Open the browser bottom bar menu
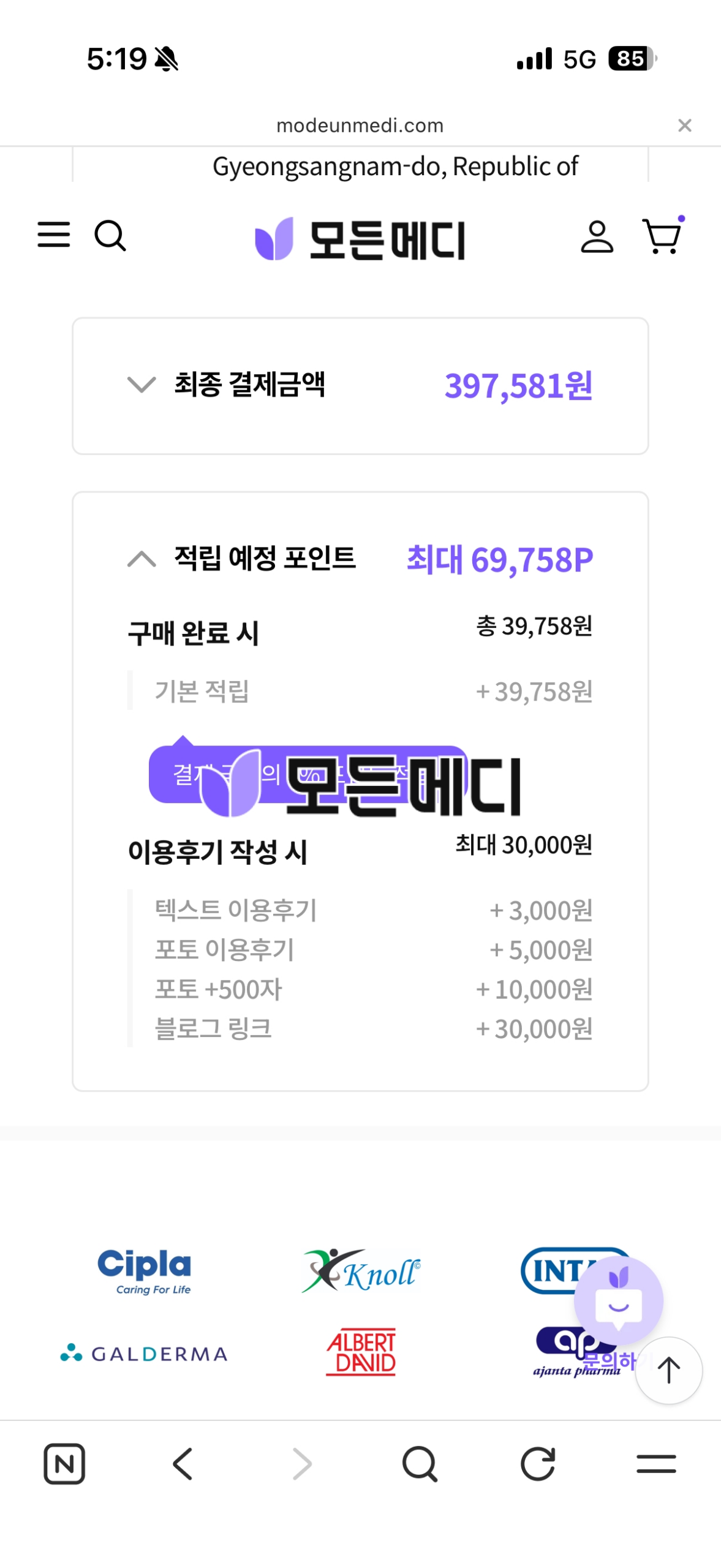 pos(656,1464)
